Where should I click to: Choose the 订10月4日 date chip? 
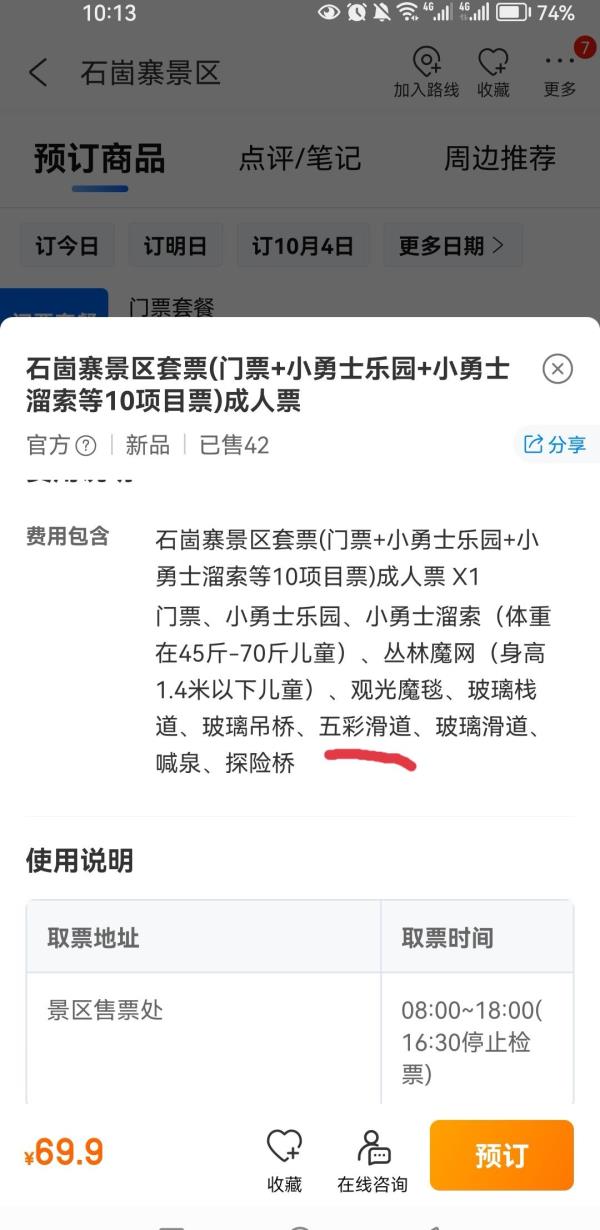[x=303, y=245]
